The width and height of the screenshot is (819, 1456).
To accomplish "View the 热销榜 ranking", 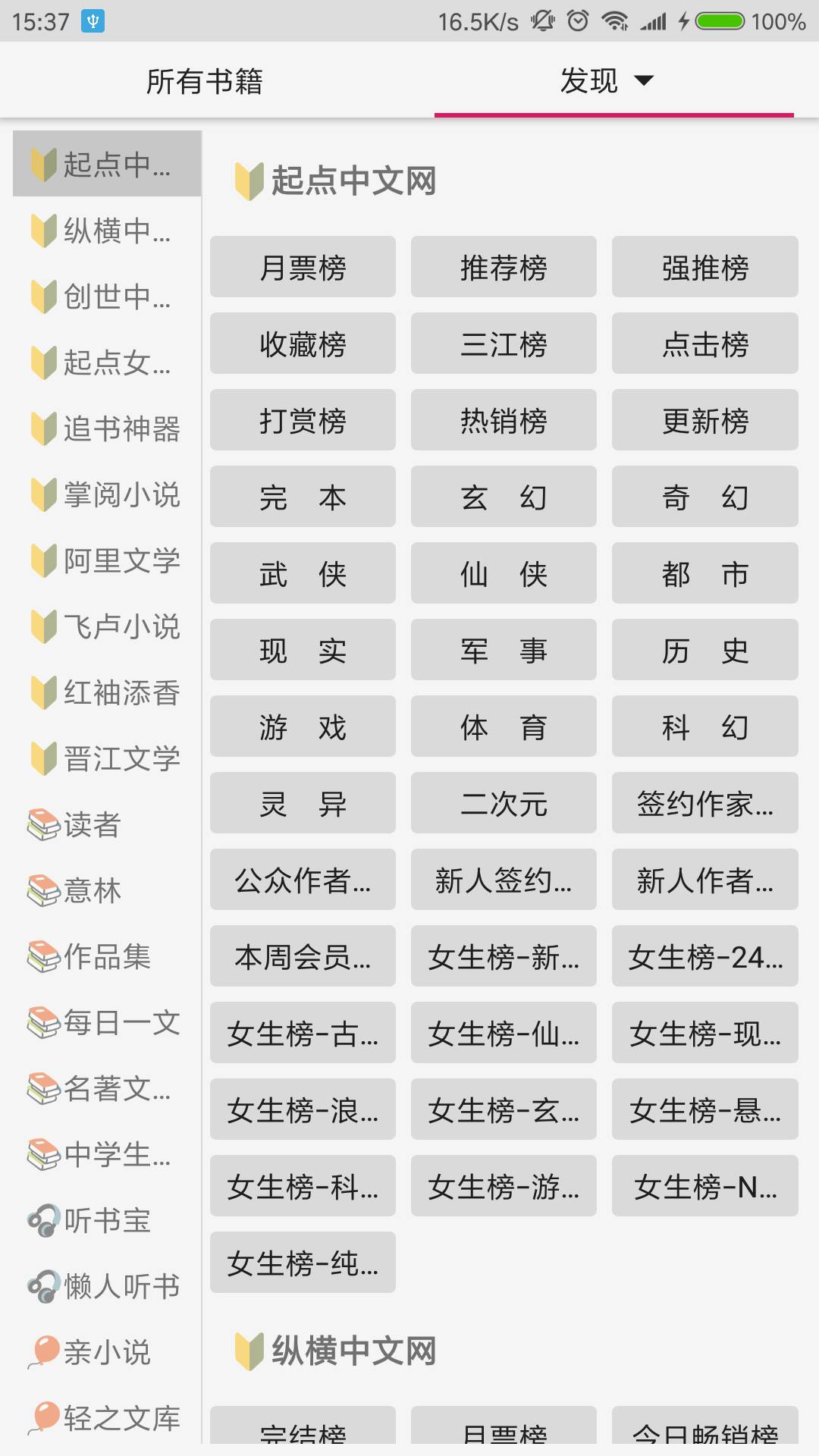I will click(x=504, y=420).
